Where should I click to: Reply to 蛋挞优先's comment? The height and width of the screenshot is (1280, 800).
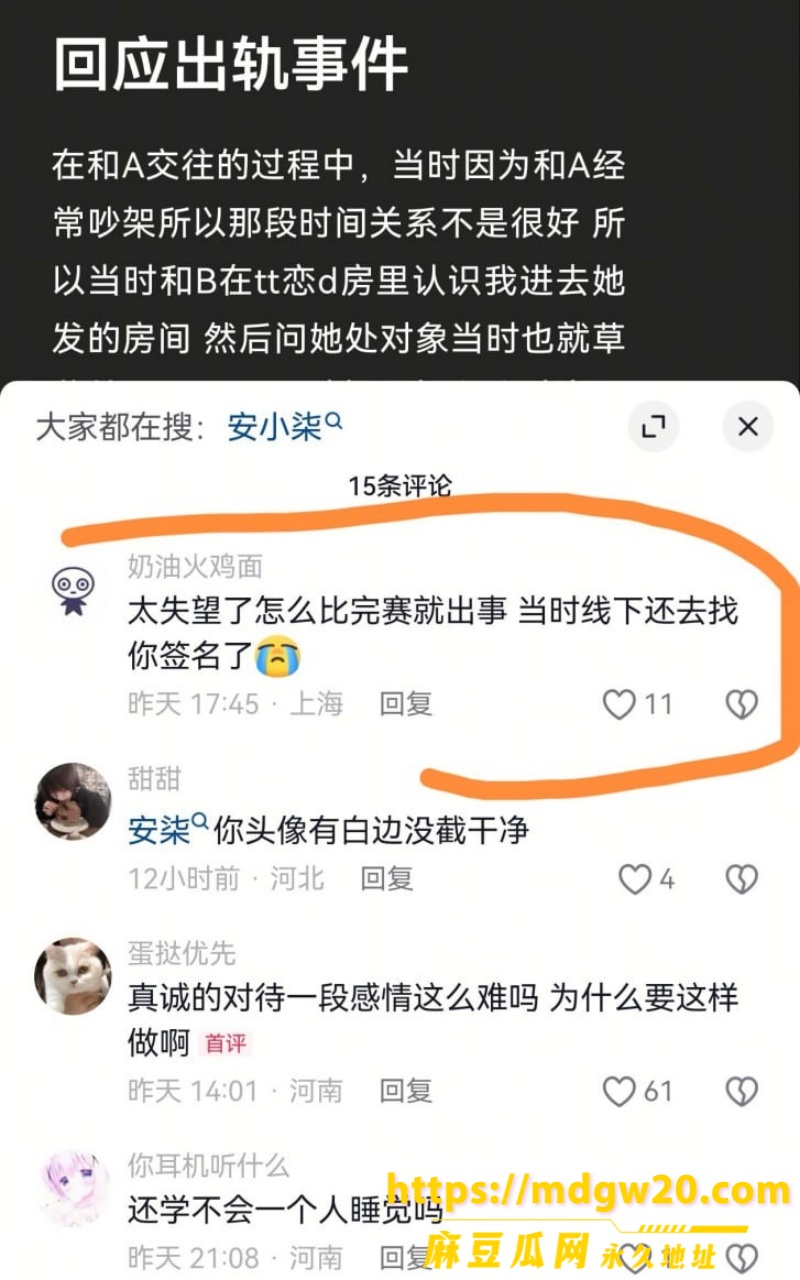click(x=406, y=1090)
